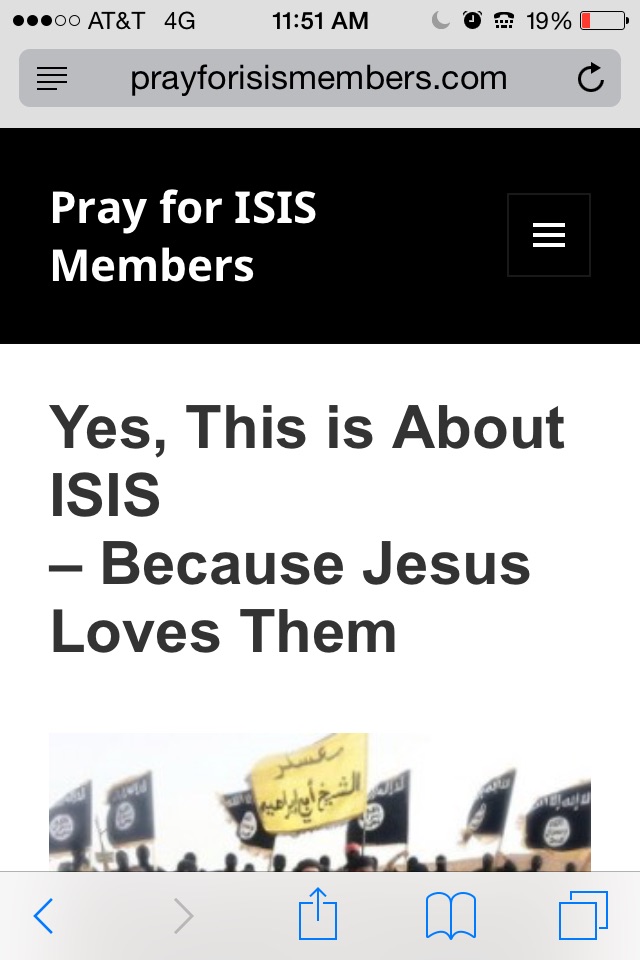Open Safari bookmarks

(x=450, y=916)
